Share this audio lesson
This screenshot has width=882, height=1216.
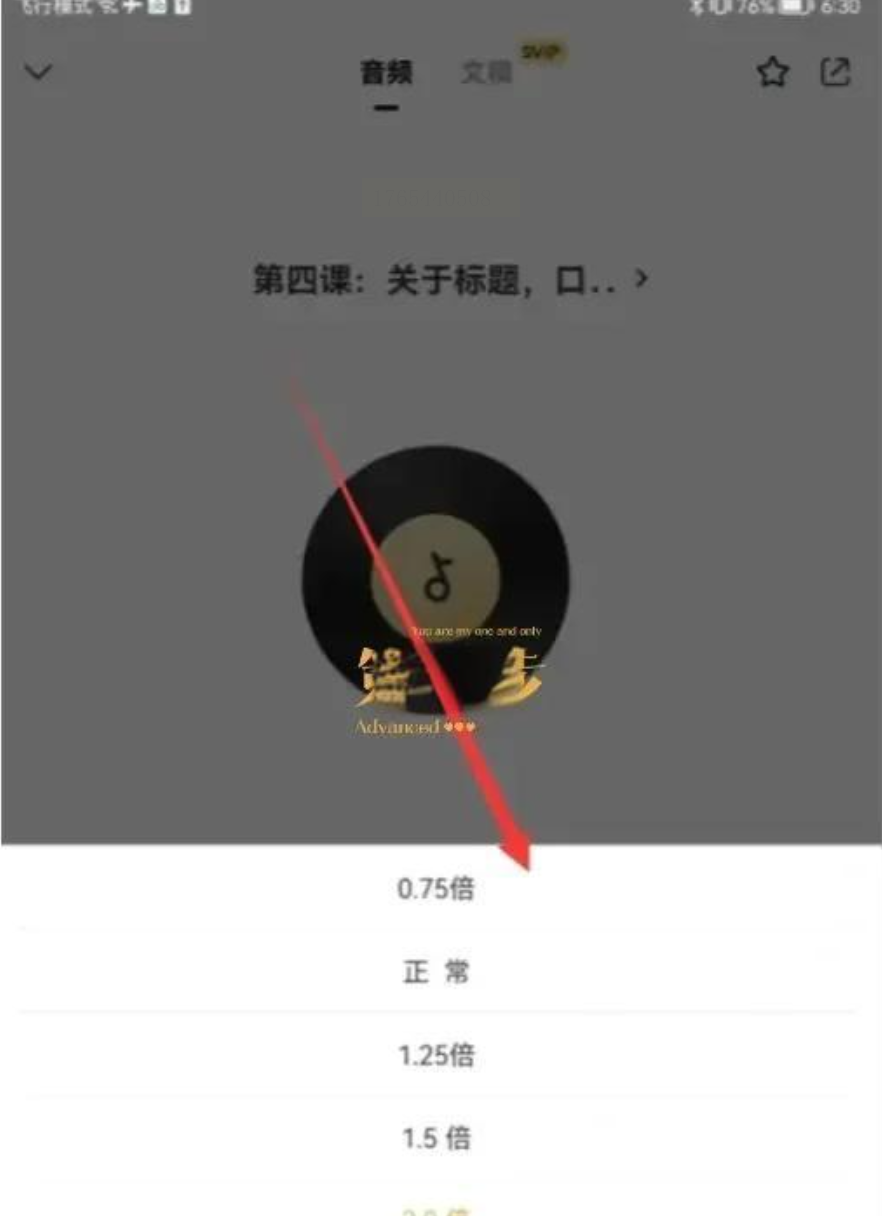pos(835,72)
